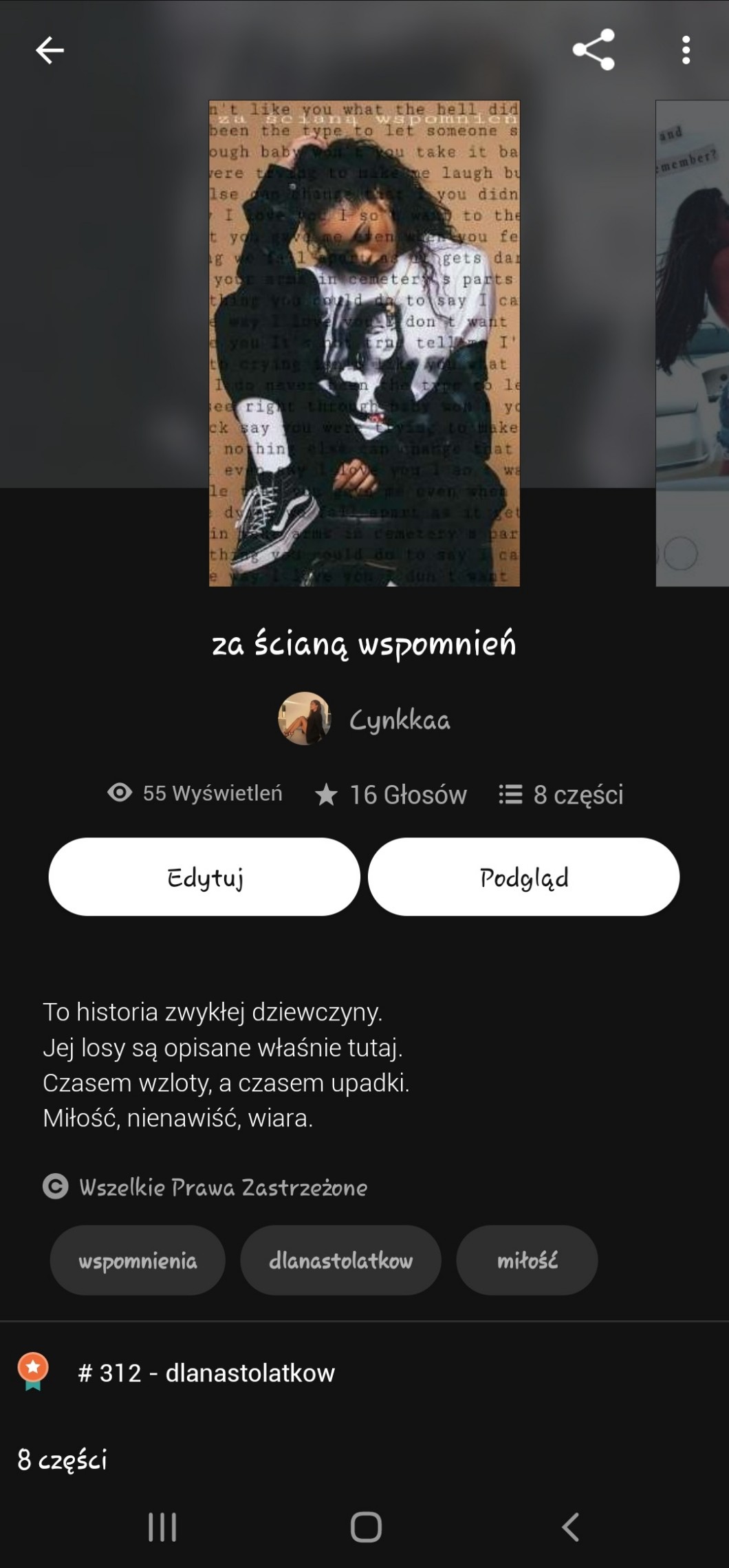Open the system recent apps view
Viewport: 729px width, 1568px height.
coord(162,1527)
